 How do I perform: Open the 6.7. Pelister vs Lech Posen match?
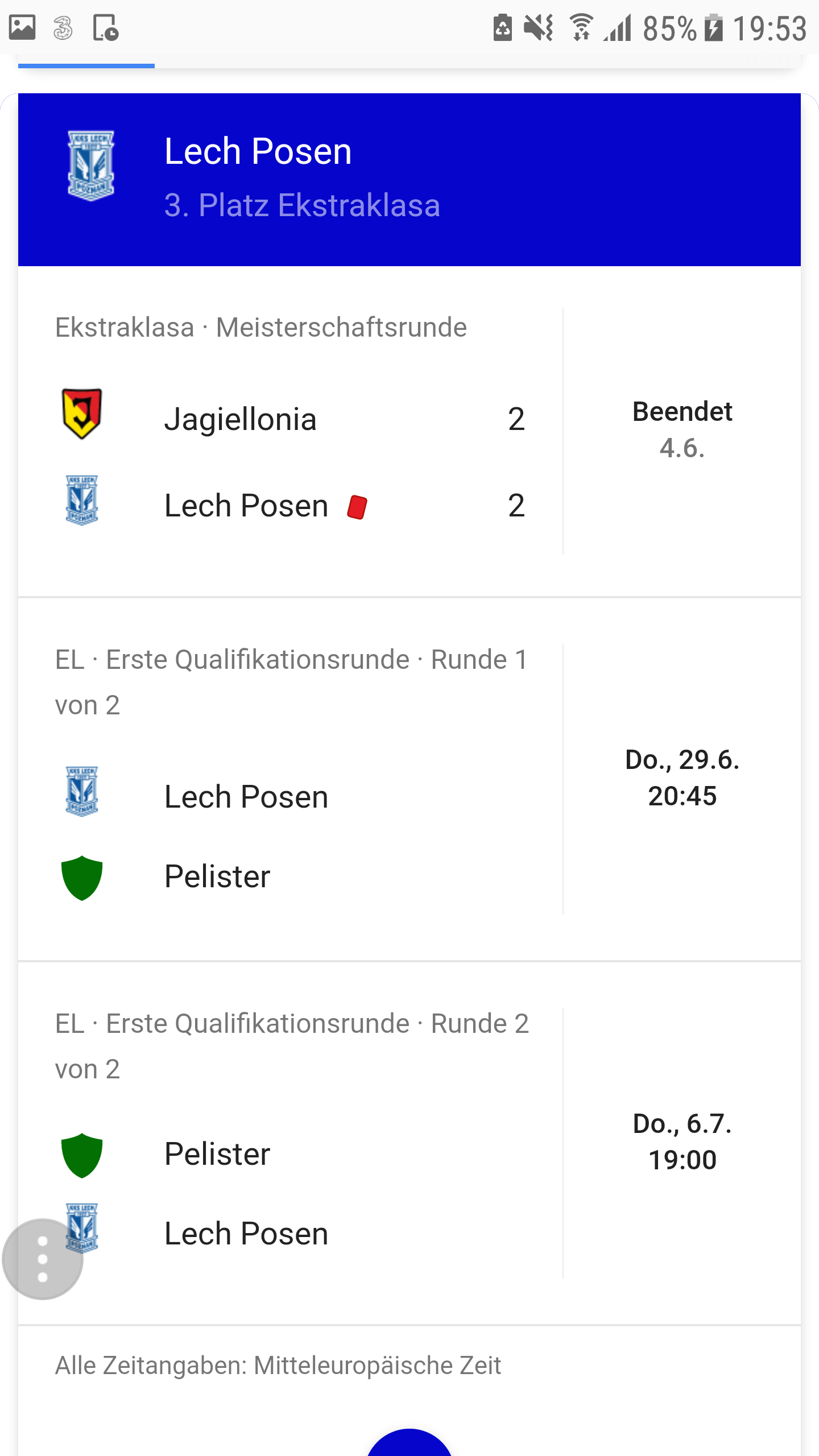409,1143
